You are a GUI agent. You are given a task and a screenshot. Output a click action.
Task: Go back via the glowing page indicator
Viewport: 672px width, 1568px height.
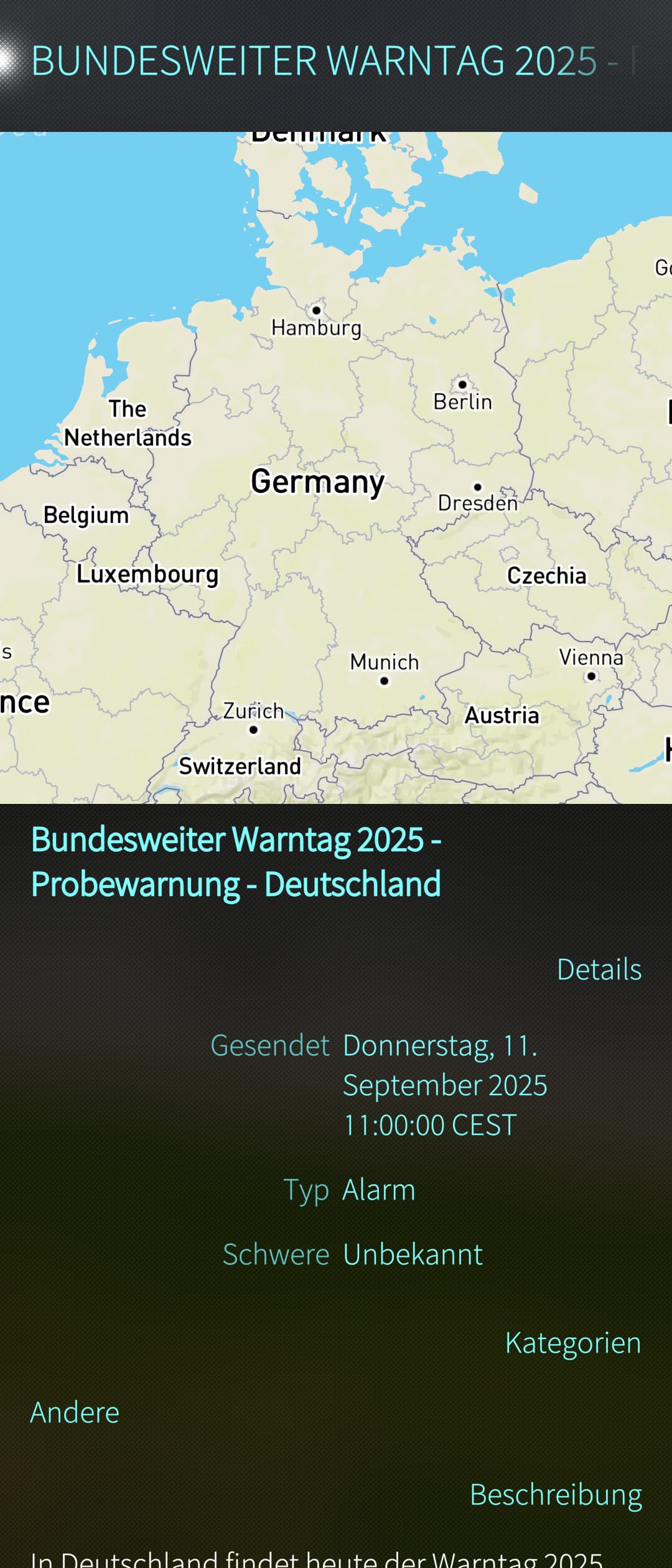click(x=6, y=61)
